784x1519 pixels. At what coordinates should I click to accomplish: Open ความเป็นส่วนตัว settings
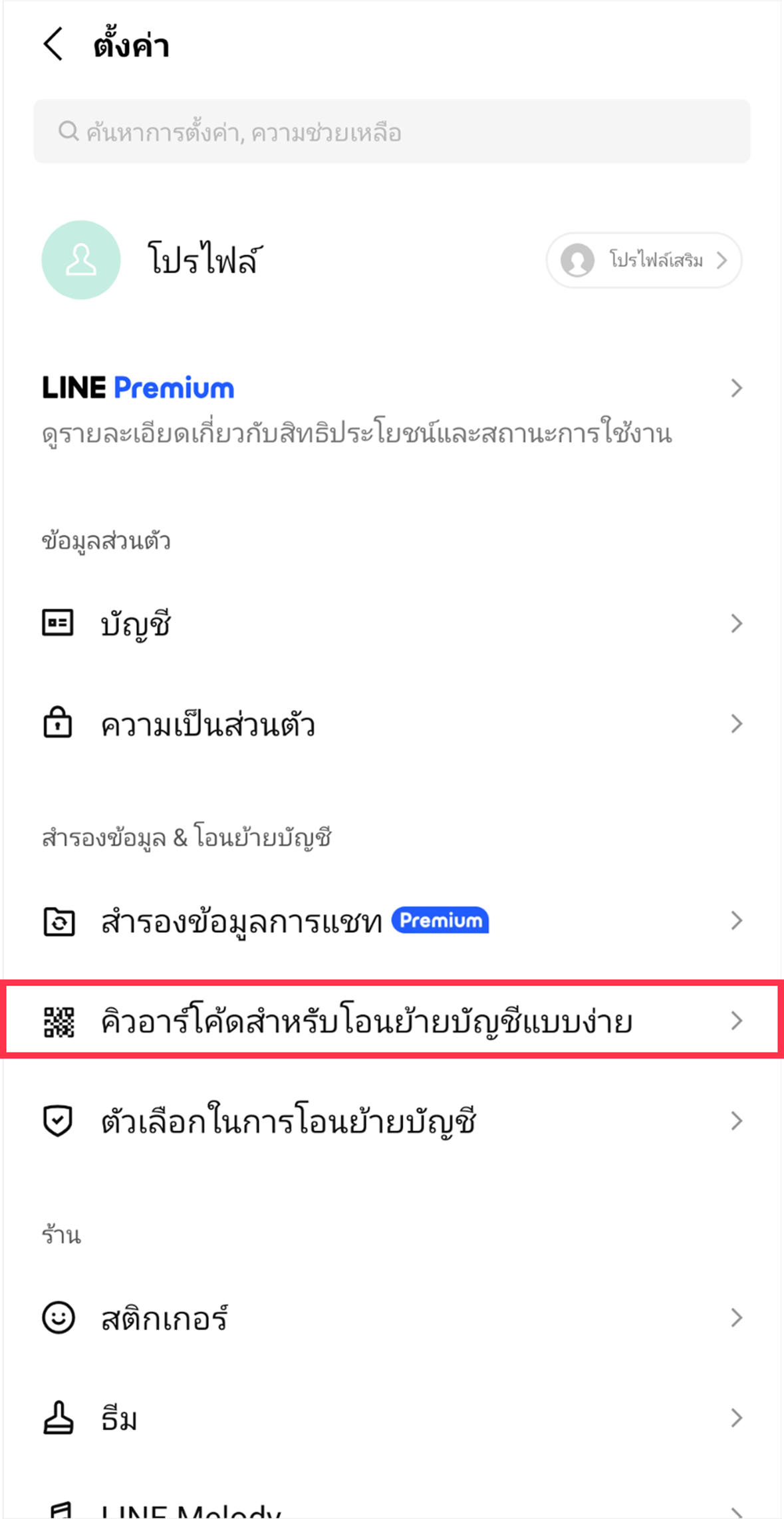click(392, 724)
